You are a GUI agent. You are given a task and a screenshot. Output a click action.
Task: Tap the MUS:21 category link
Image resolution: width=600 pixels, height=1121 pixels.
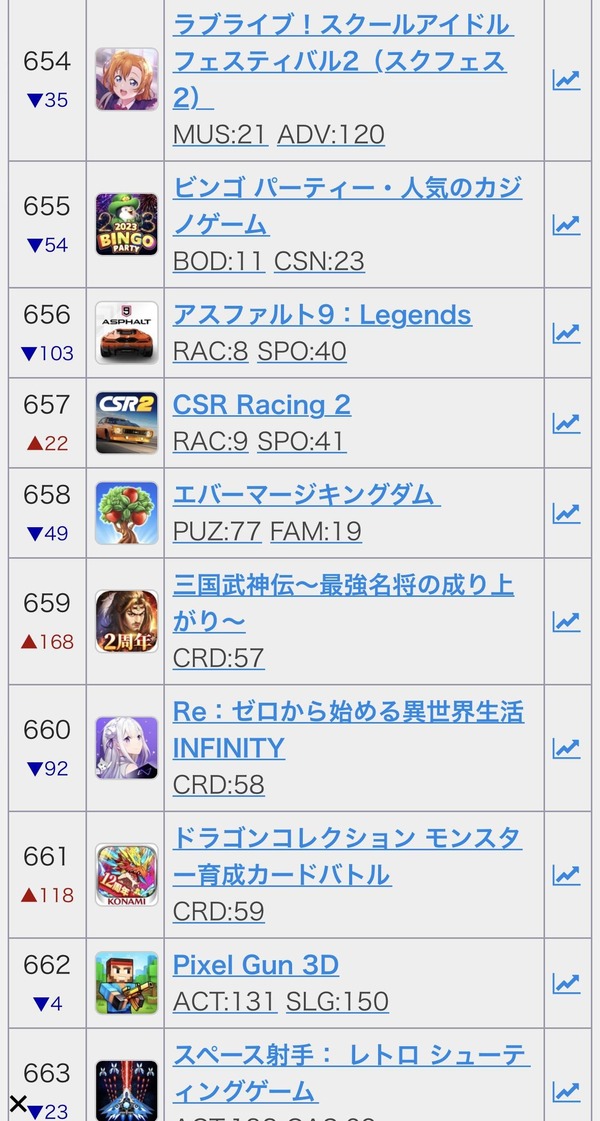220,134
